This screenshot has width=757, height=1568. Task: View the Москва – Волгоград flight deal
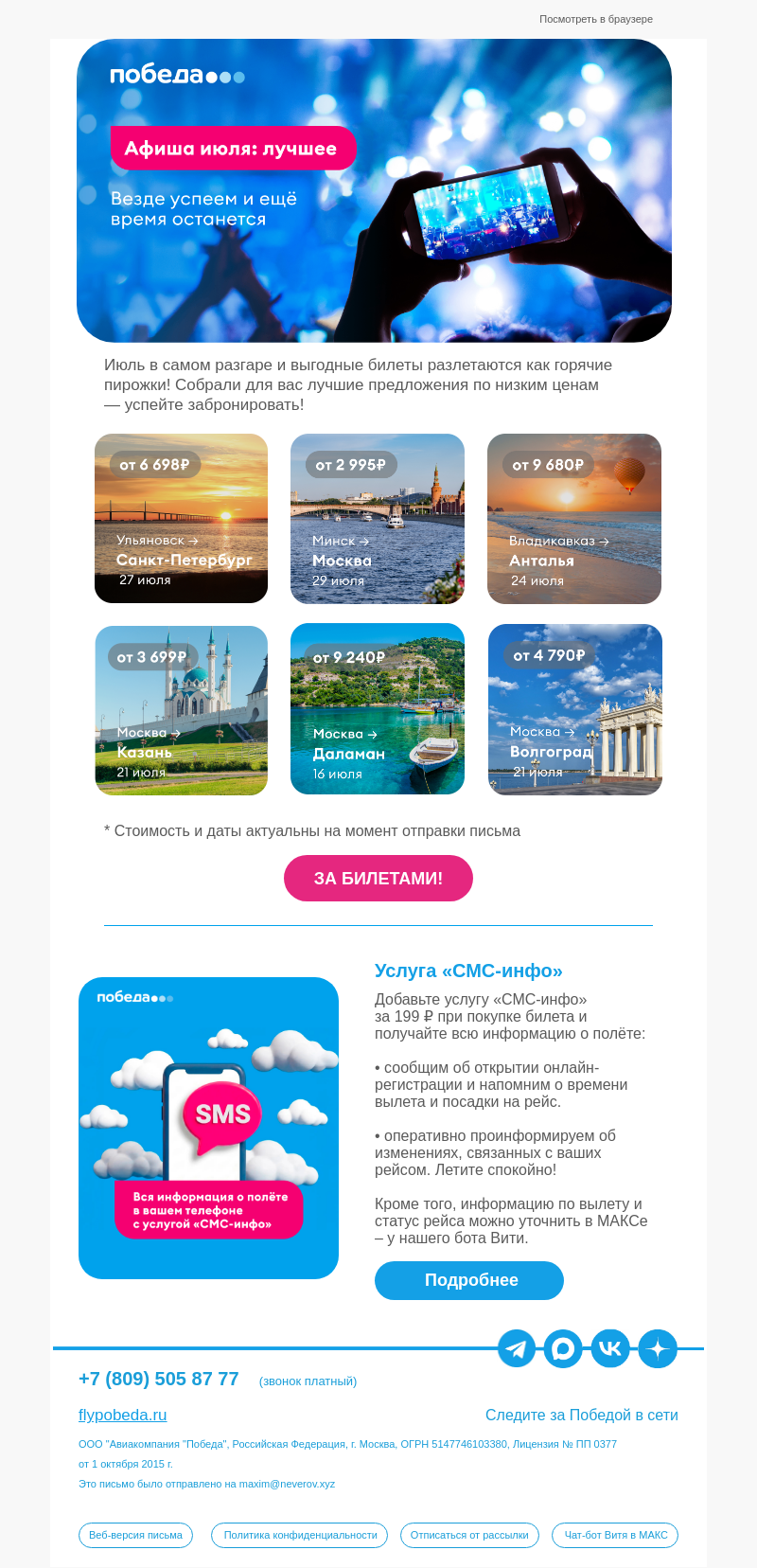pyautogui.click(x=574, y=709)
